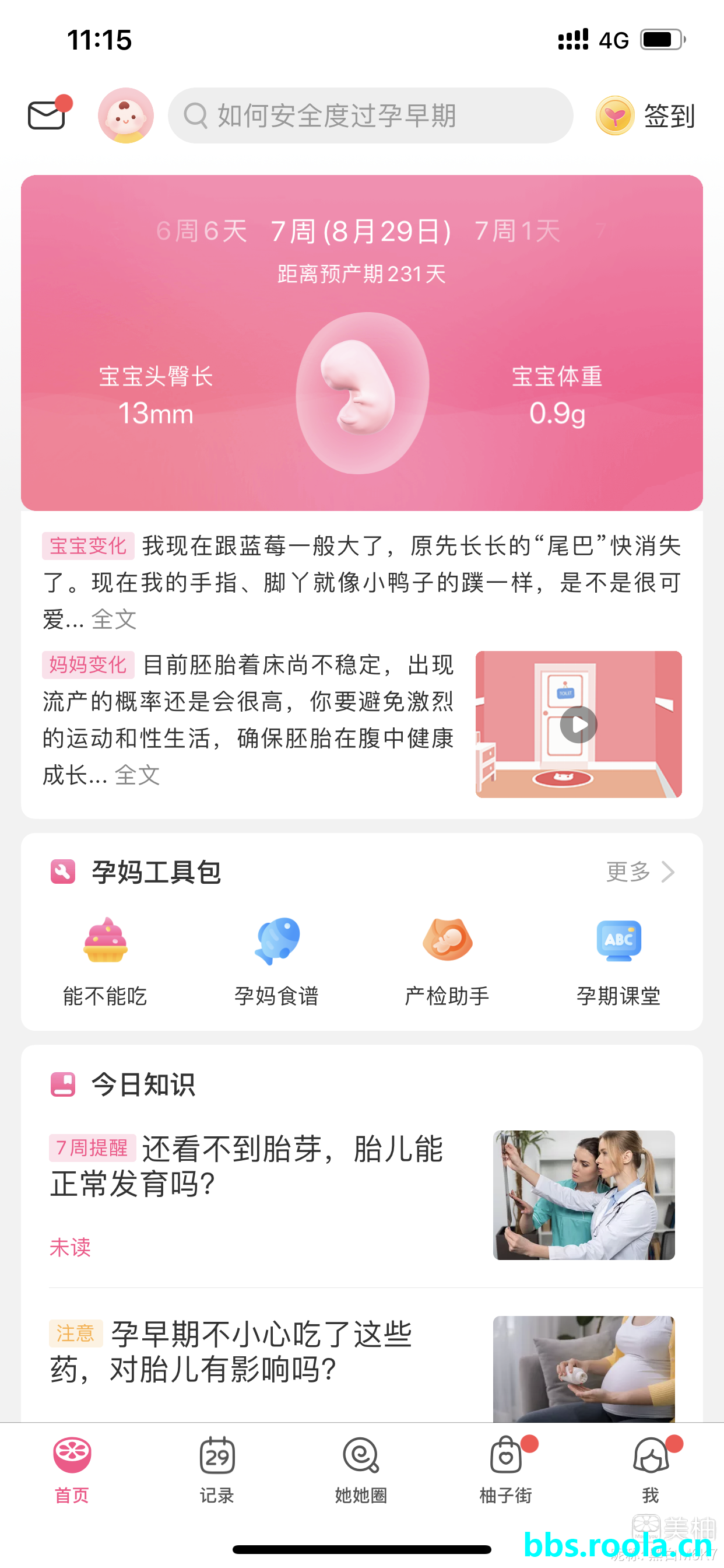Play the 妈妈变化 video
This screenshot has width=724, height=1568.
pos(578,724)
